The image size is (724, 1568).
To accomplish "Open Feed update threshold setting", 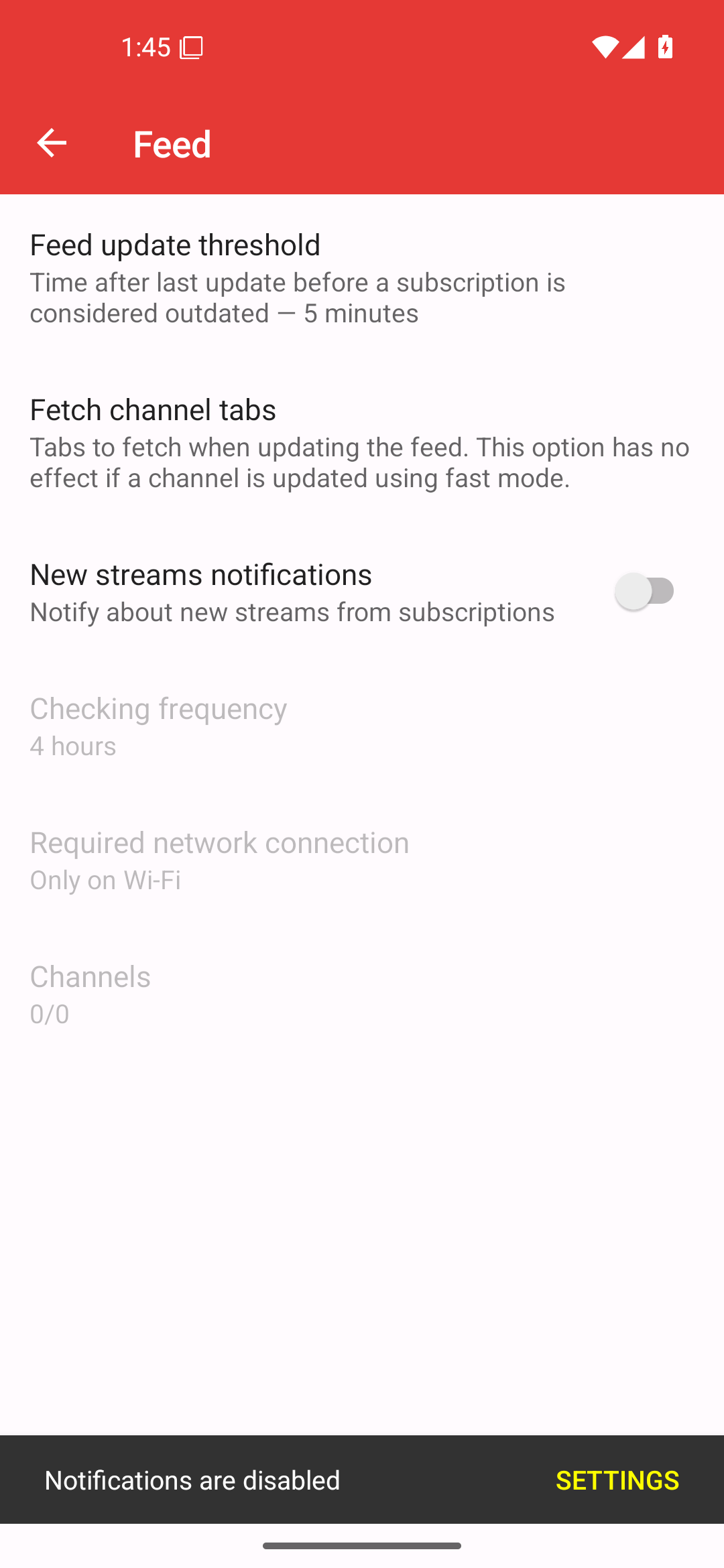I will (362, 277).
